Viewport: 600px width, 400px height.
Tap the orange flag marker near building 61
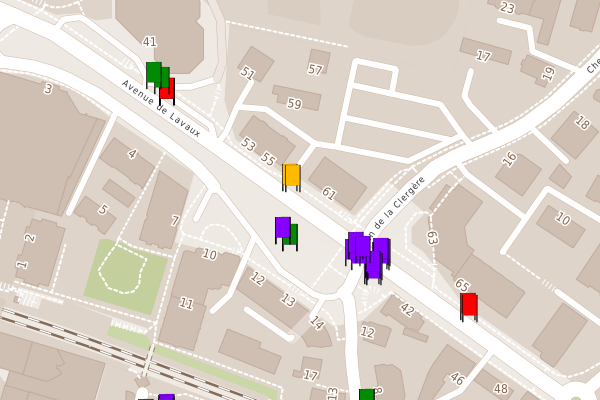coord(291,176)
